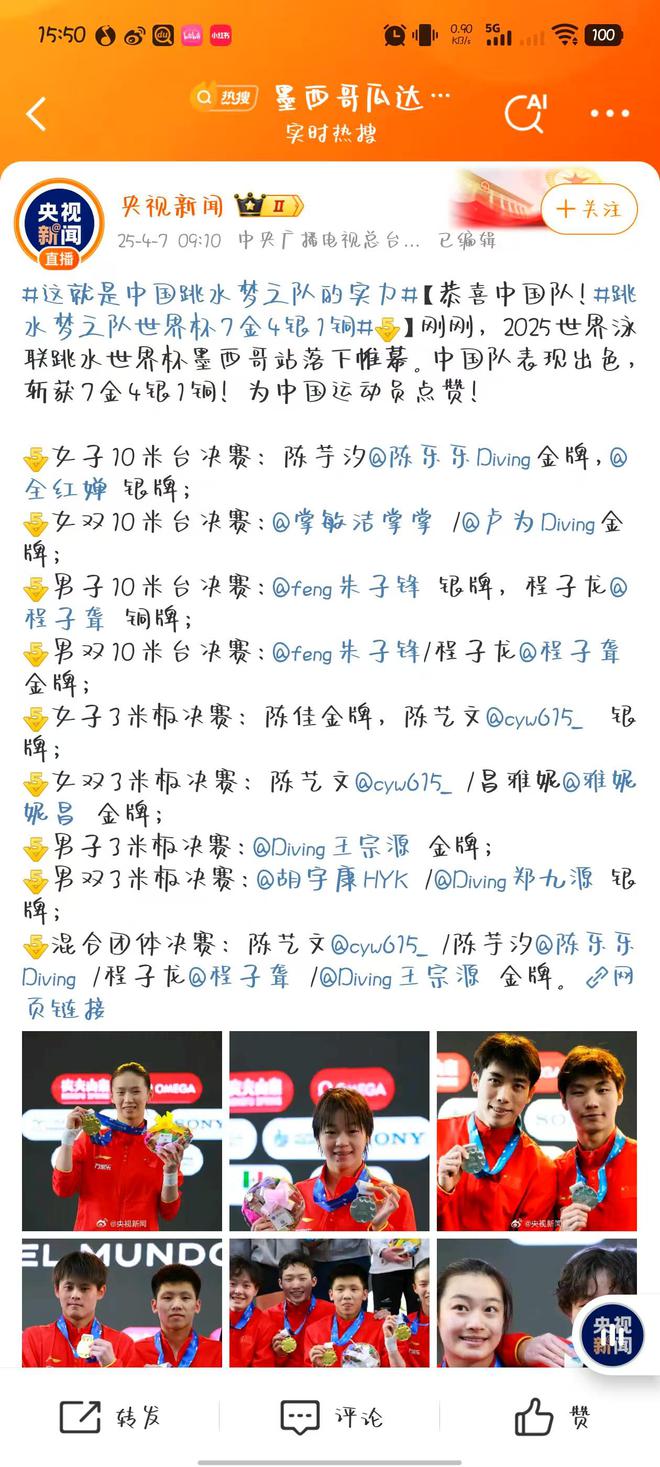The width and height of the screenshot is (660, 1467).
Task: Open mention @卢为Diving
Action: (x=528, y=523)
